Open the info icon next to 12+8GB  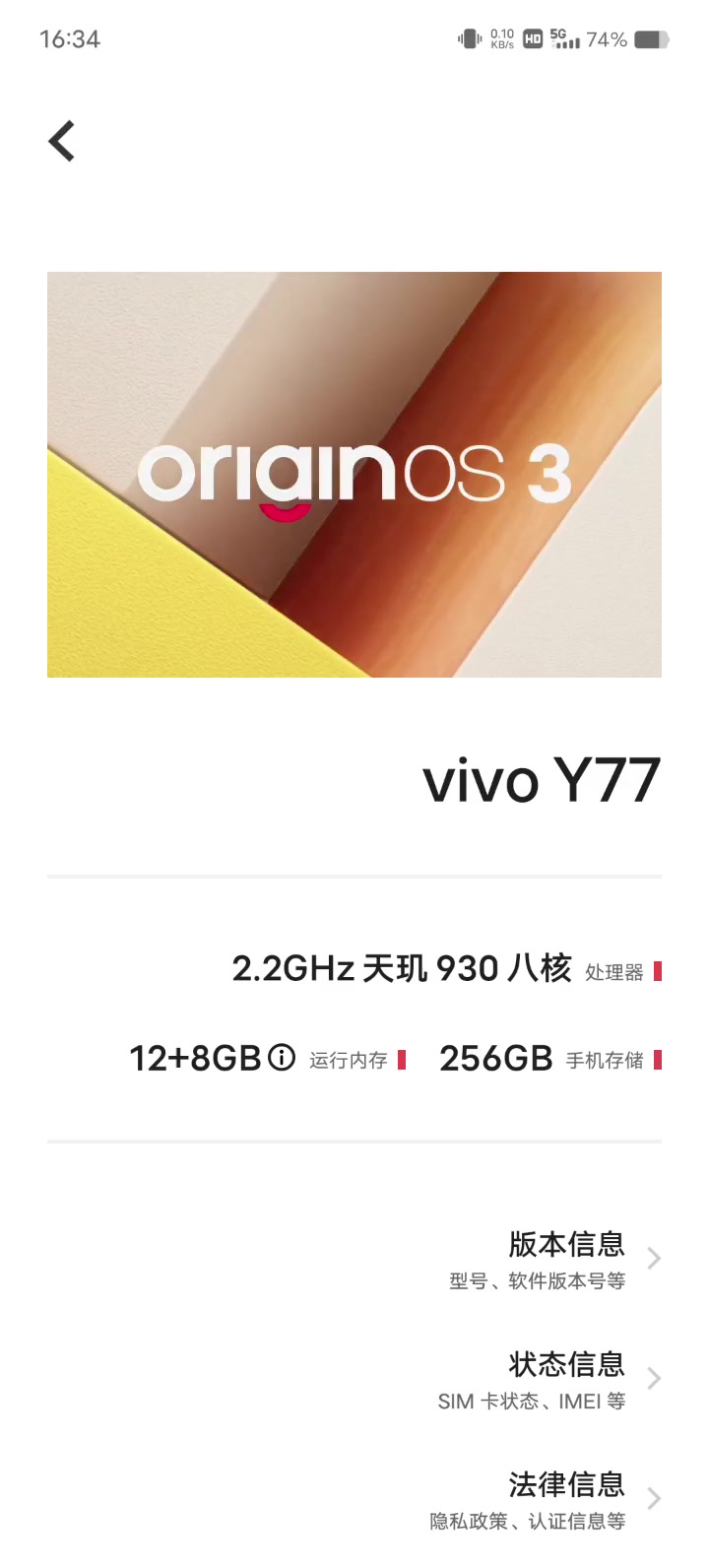pyautogui.click(x=282, y=1058)
